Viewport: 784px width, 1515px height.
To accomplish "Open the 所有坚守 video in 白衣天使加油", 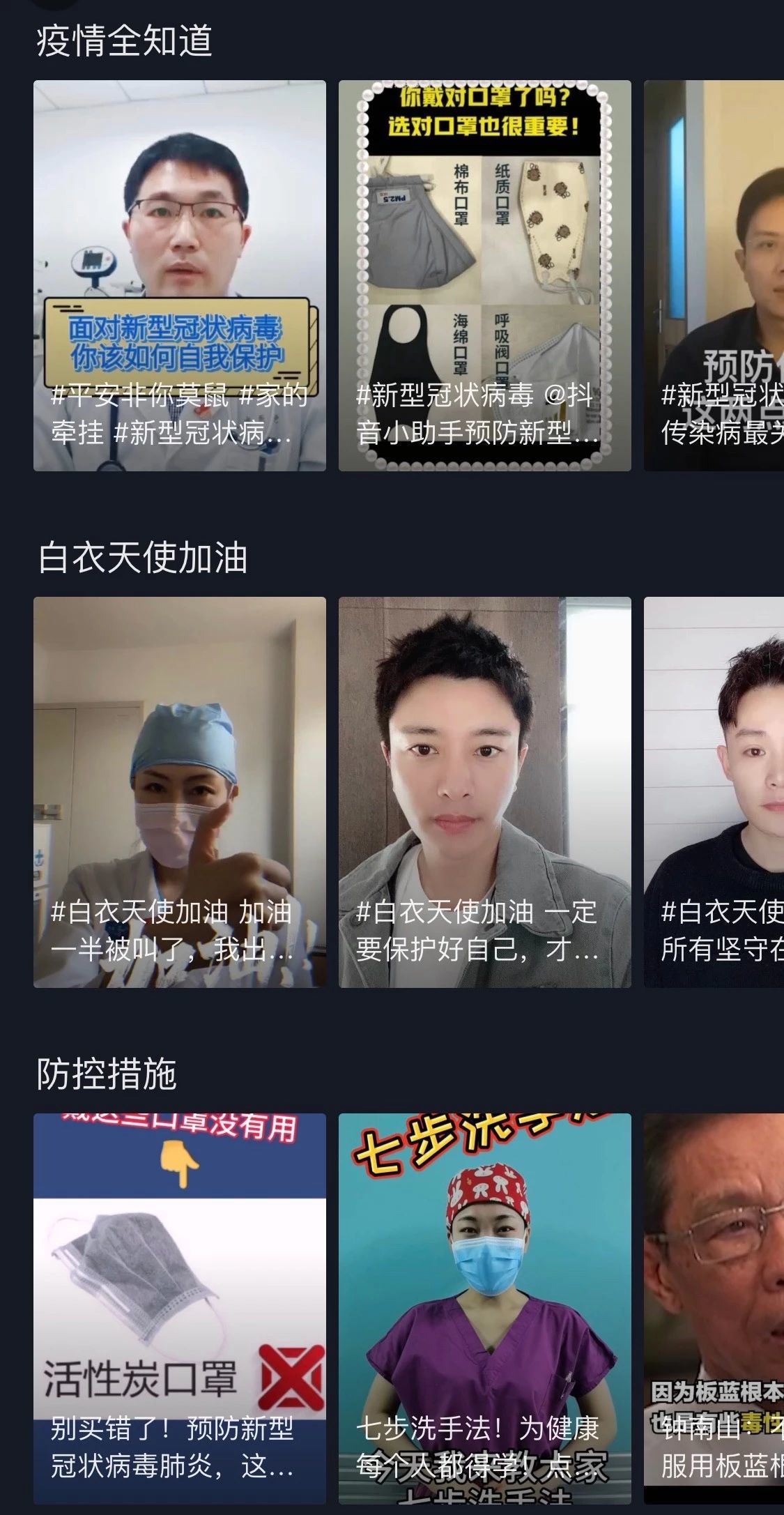I will (714, 791).
